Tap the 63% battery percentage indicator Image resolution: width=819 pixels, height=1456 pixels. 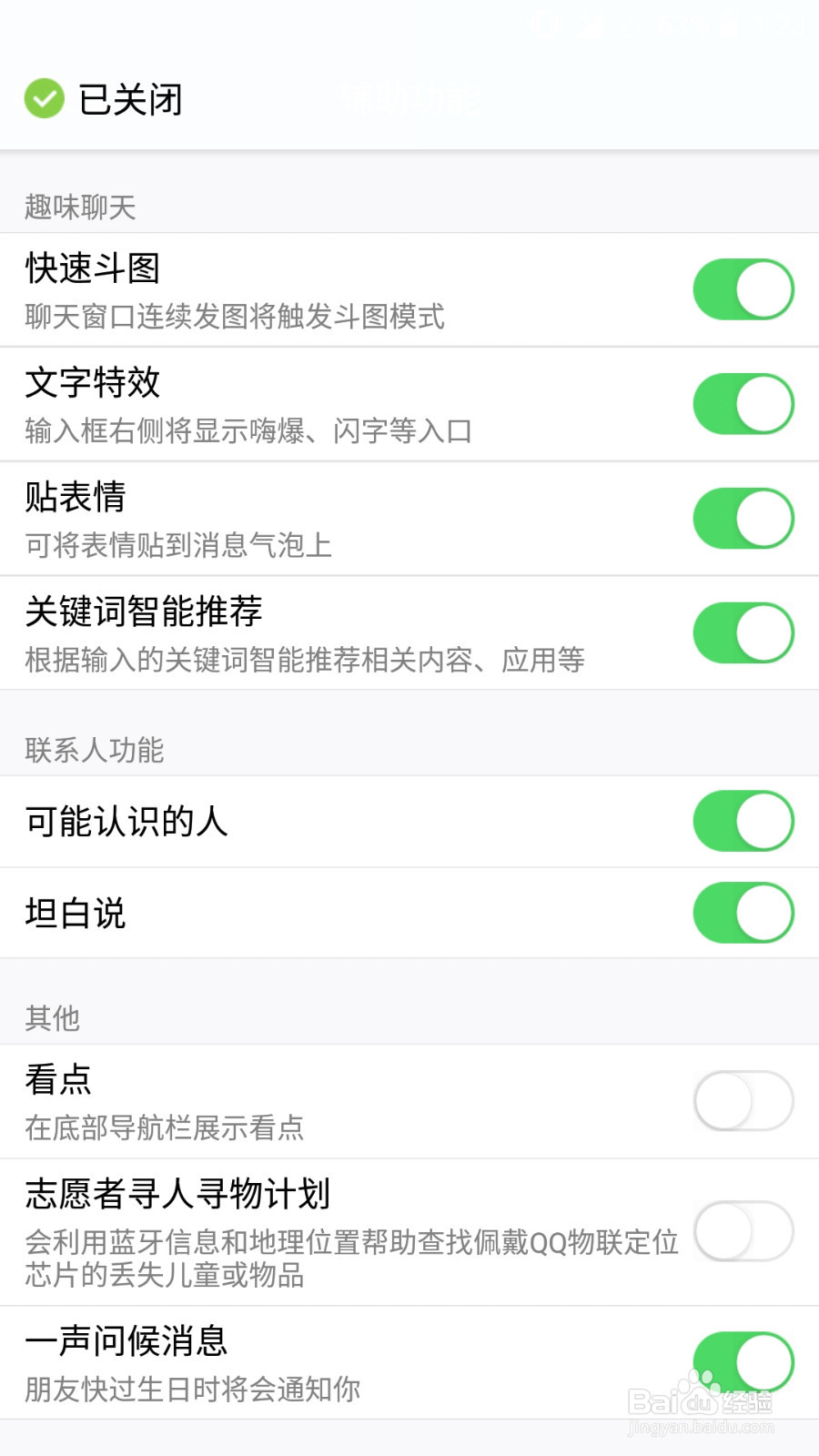(682, 25)
